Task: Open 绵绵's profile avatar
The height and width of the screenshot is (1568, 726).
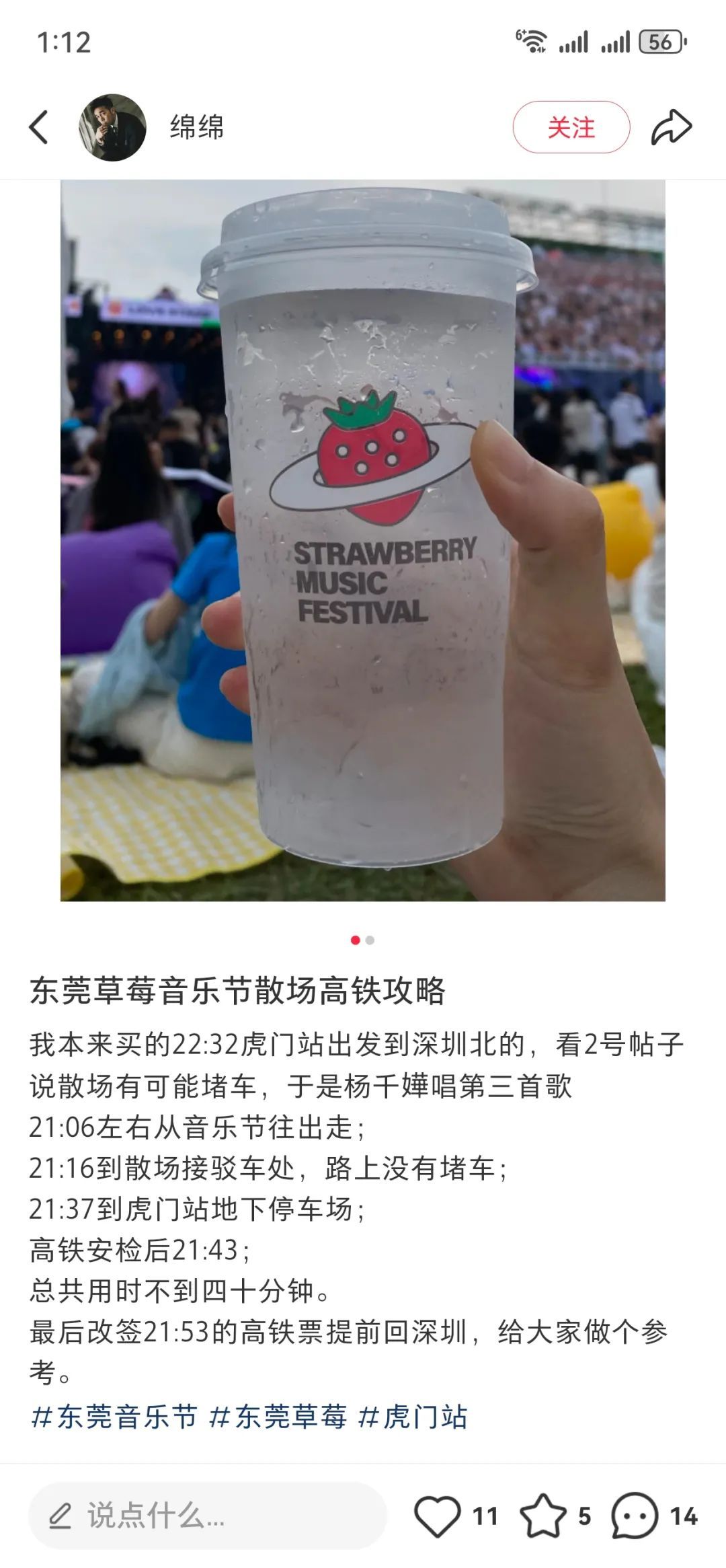Action: [112, 127]
